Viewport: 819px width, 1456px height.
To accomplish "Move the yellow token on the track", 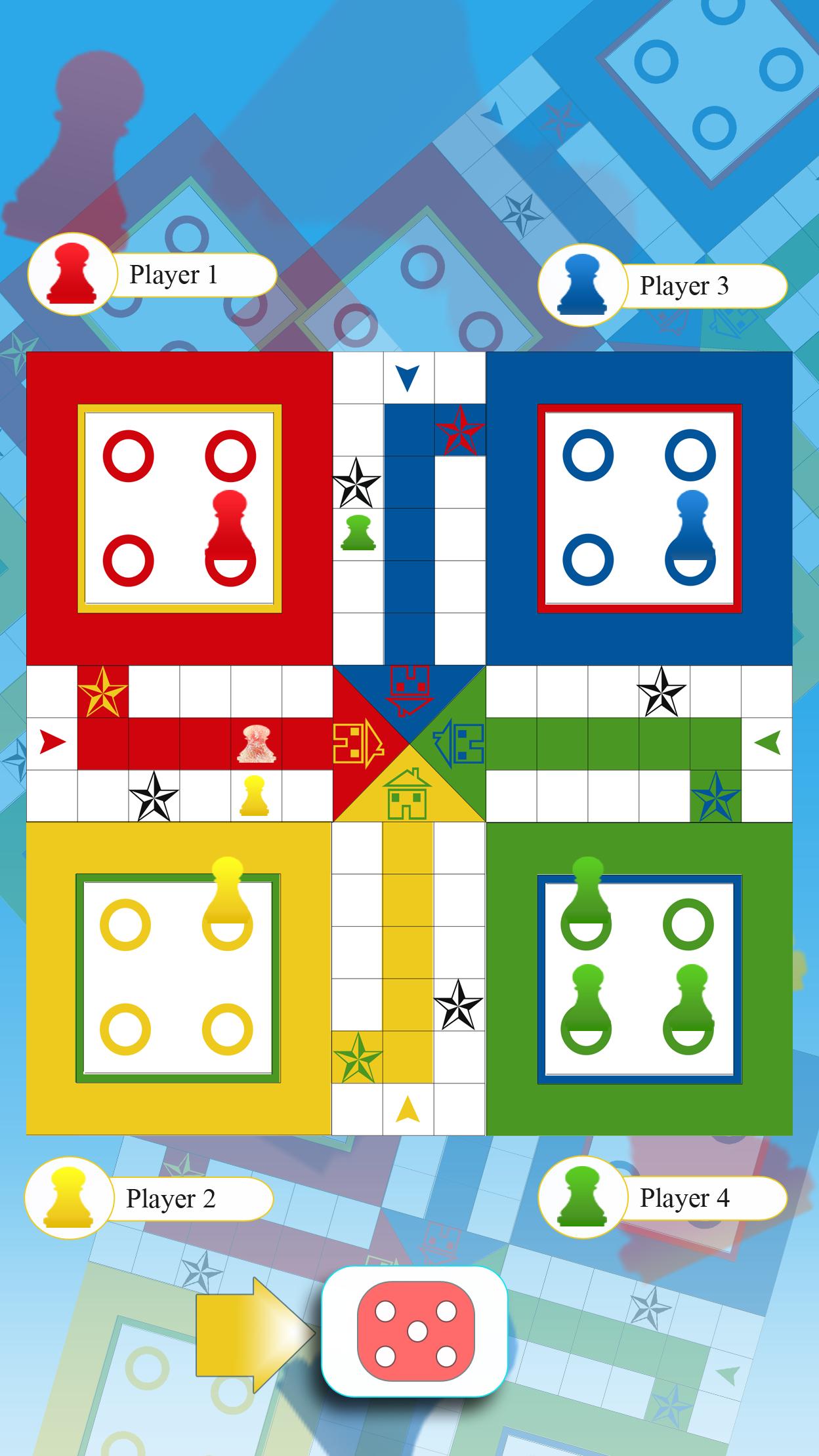I will (x=254, y=796).
